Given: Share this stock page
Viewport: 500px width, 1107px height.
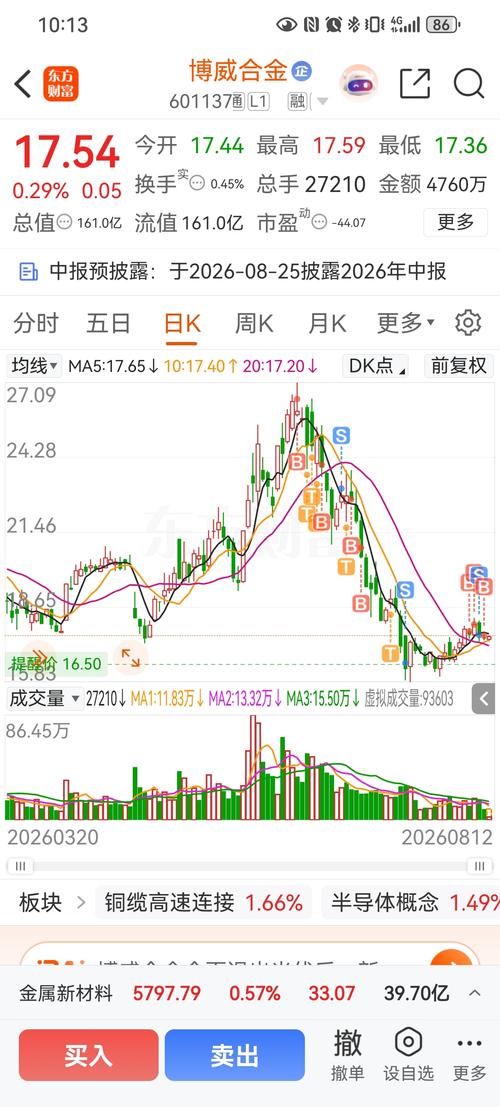Looking at the screenshot, I should [415, 84].
